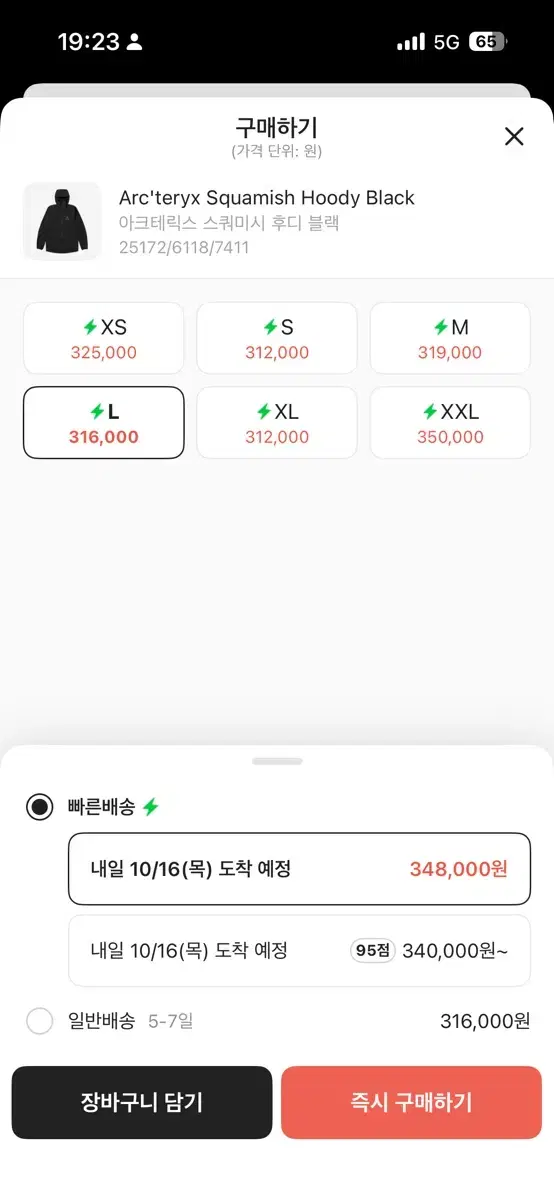Choose the 348,000원 fast delivery option
The height and width of the screenshot is (1200, 554).
[x=299, y=868]
